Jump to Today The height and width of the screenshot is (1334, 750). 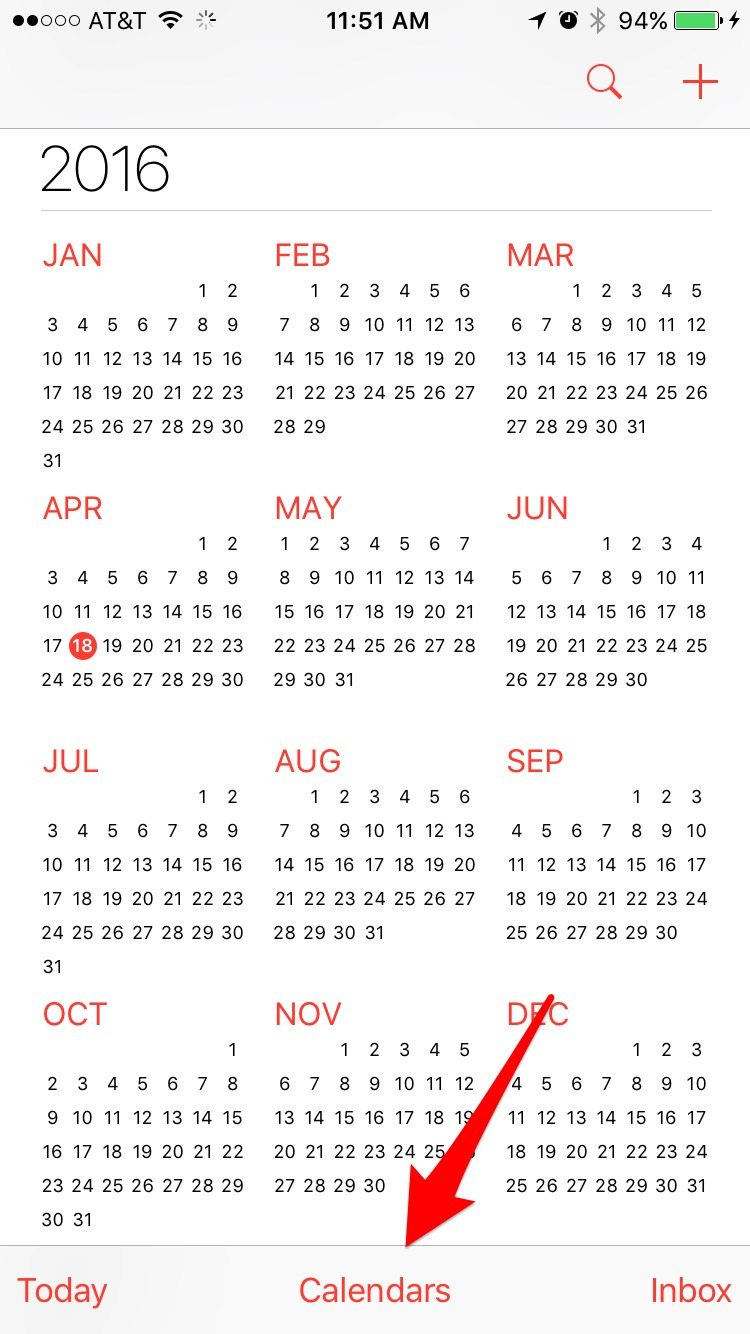pyautogui.click(x=62, y=1290)
